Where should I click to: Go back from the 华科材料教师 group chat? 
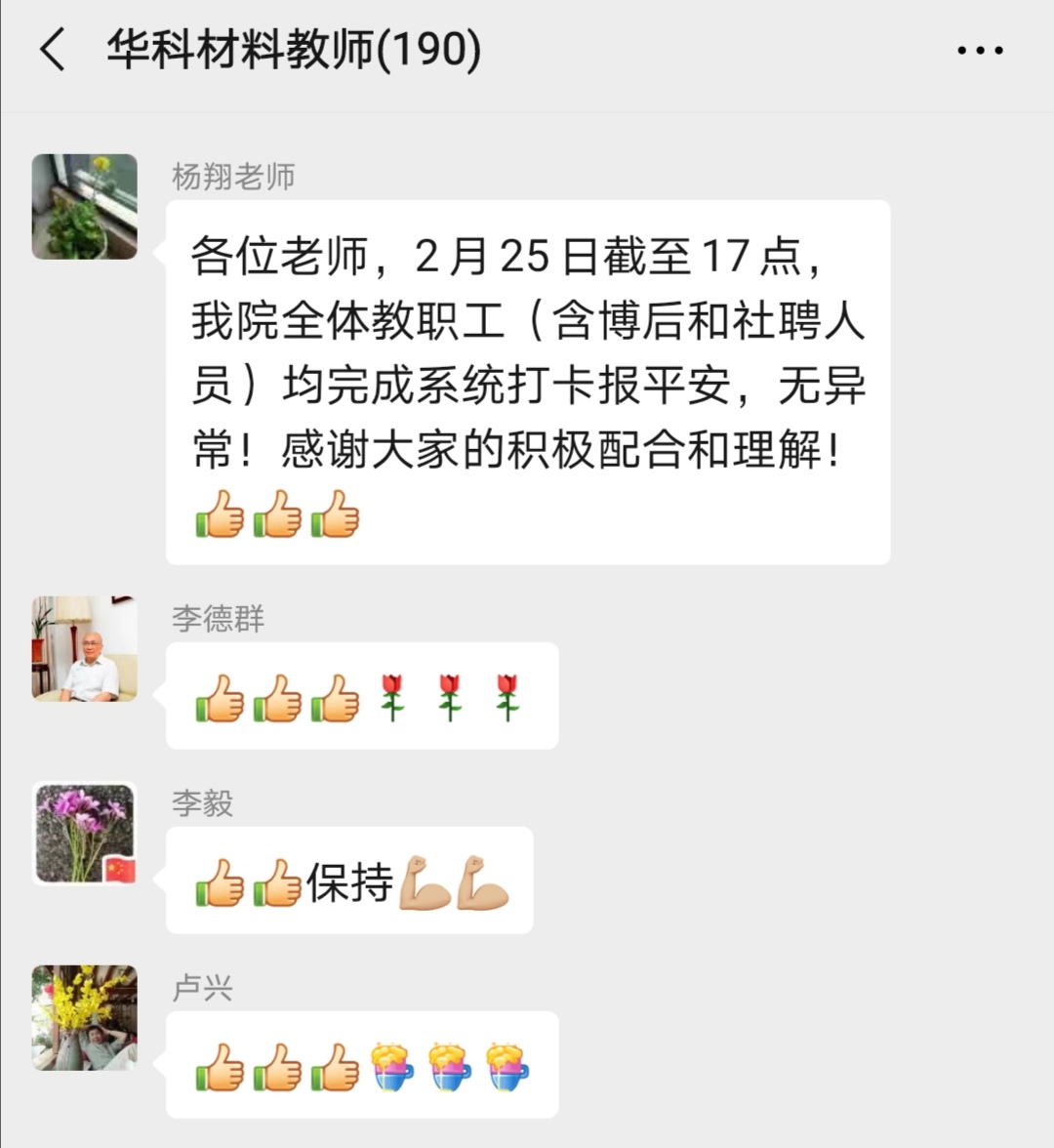[53, 50]
